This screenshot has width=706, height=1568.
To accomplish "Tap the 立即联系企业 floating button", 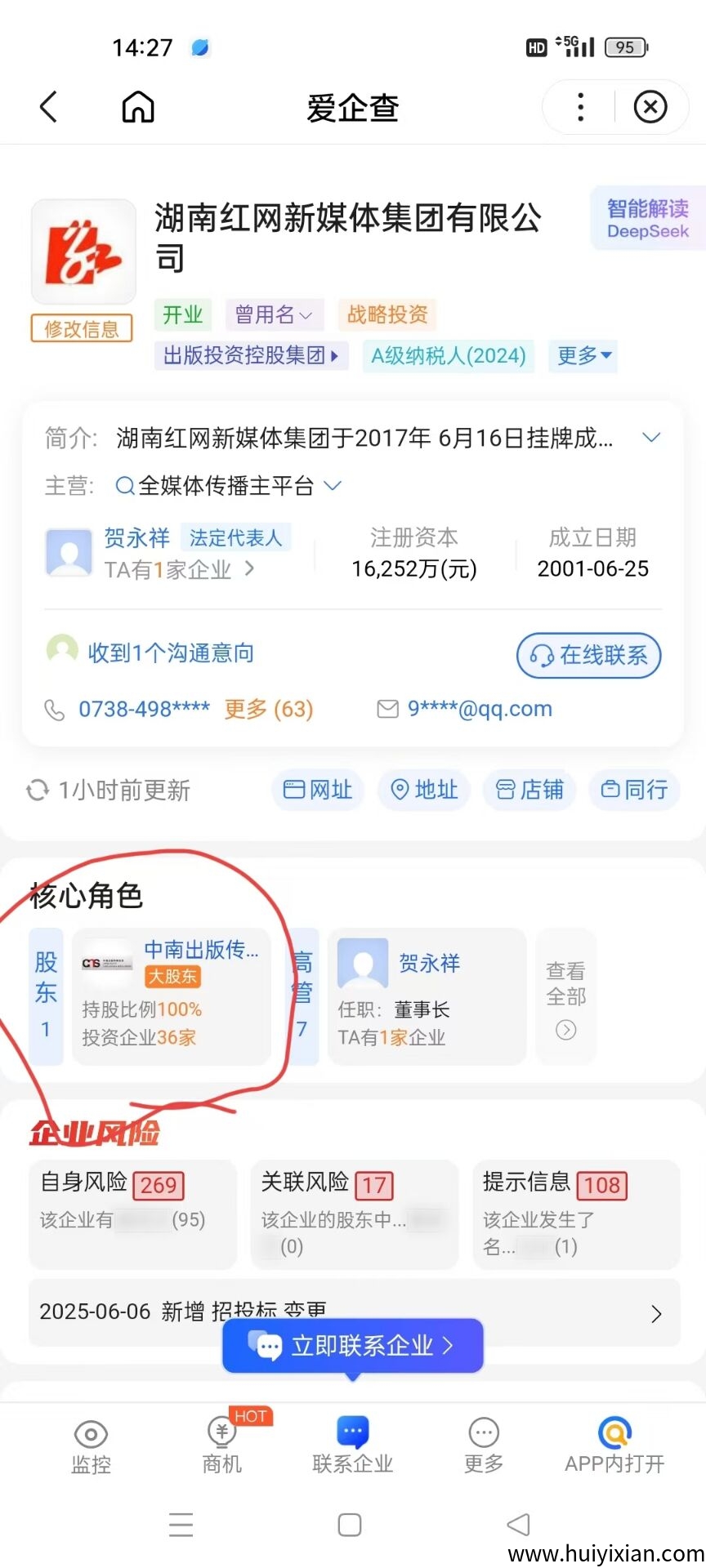I will 353,1345.
